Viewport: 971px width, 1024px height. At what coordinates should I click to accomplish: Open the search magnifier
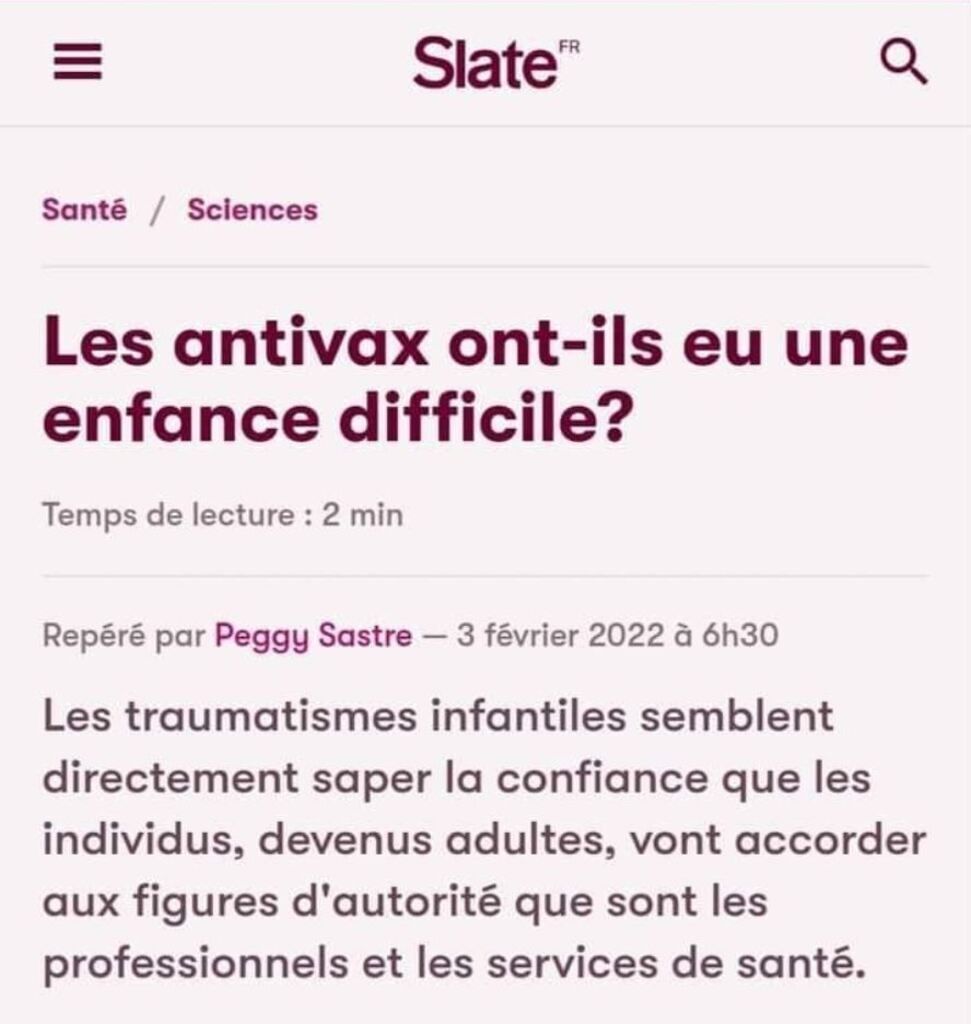[903, 65]
